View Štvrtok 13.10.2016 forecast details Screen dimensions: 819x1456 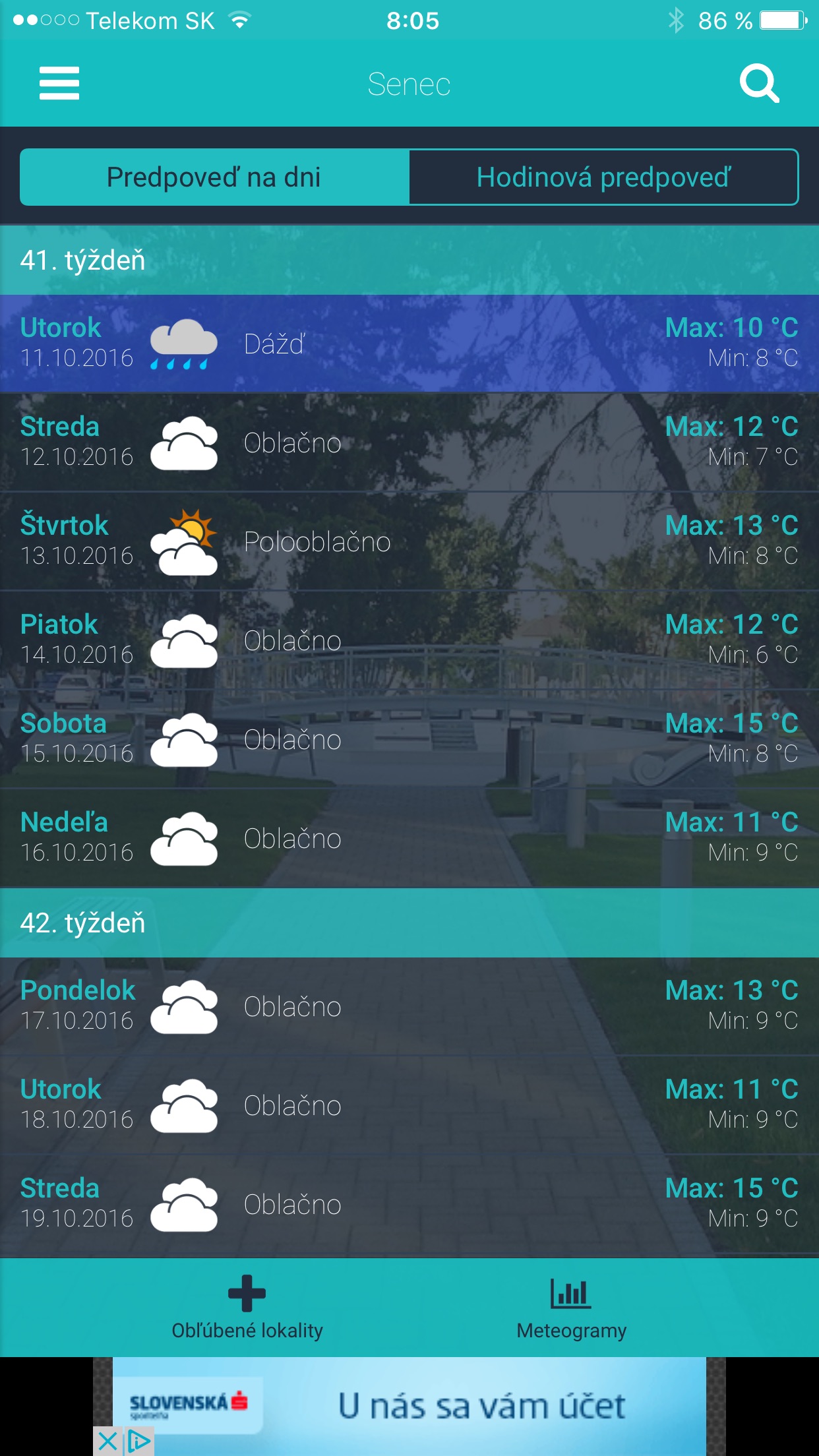tap(409, 541)
